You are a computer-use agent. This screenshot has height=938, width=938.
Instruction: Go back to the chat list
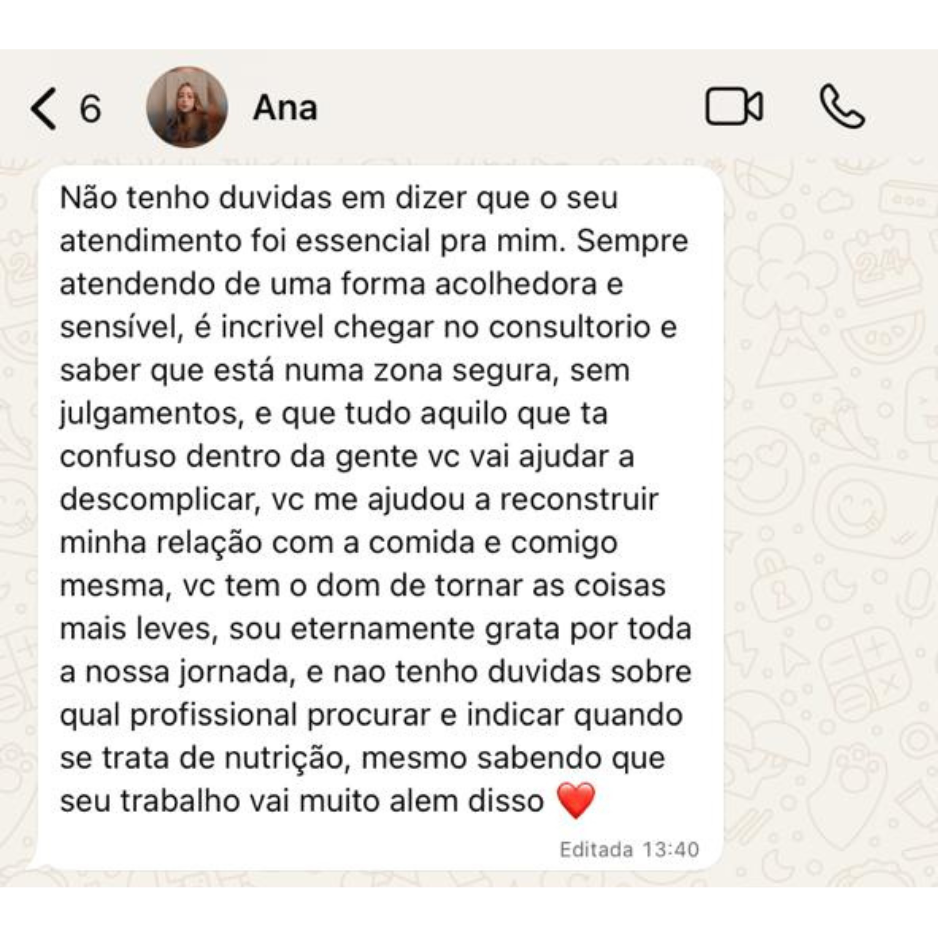coord(45,108)
